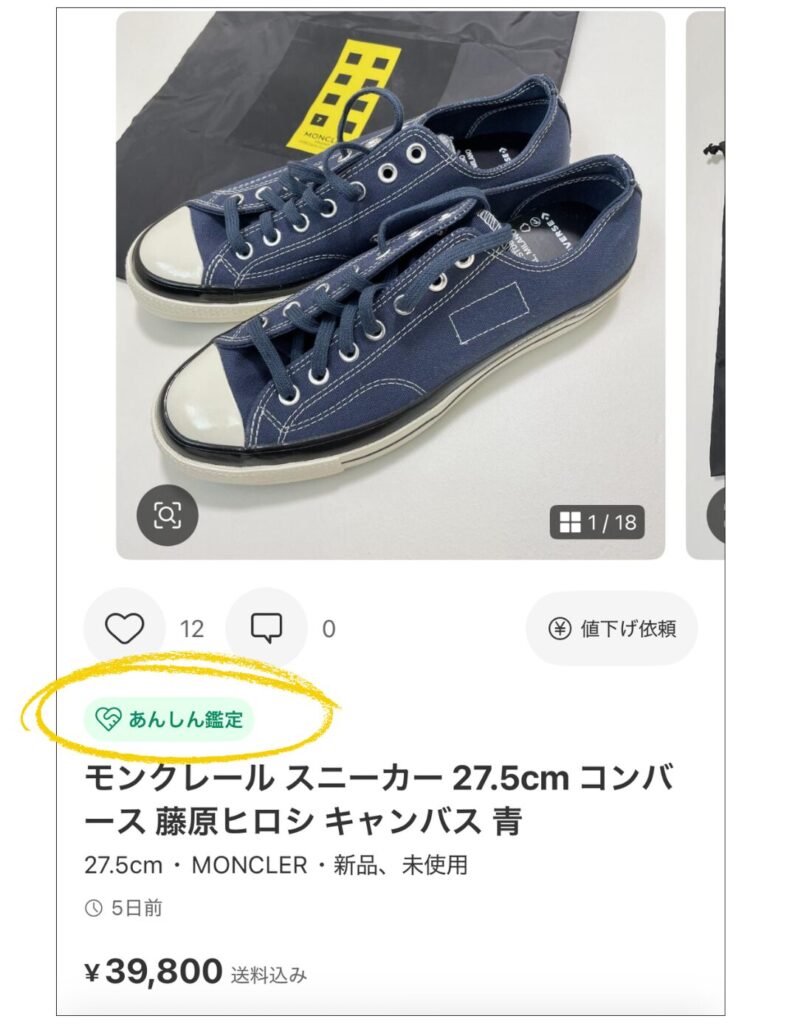Image resolution: width=787 pixels, height=1024 pixels.
Task: Open the あんしん鑑定 badge details
Action: 170,718
